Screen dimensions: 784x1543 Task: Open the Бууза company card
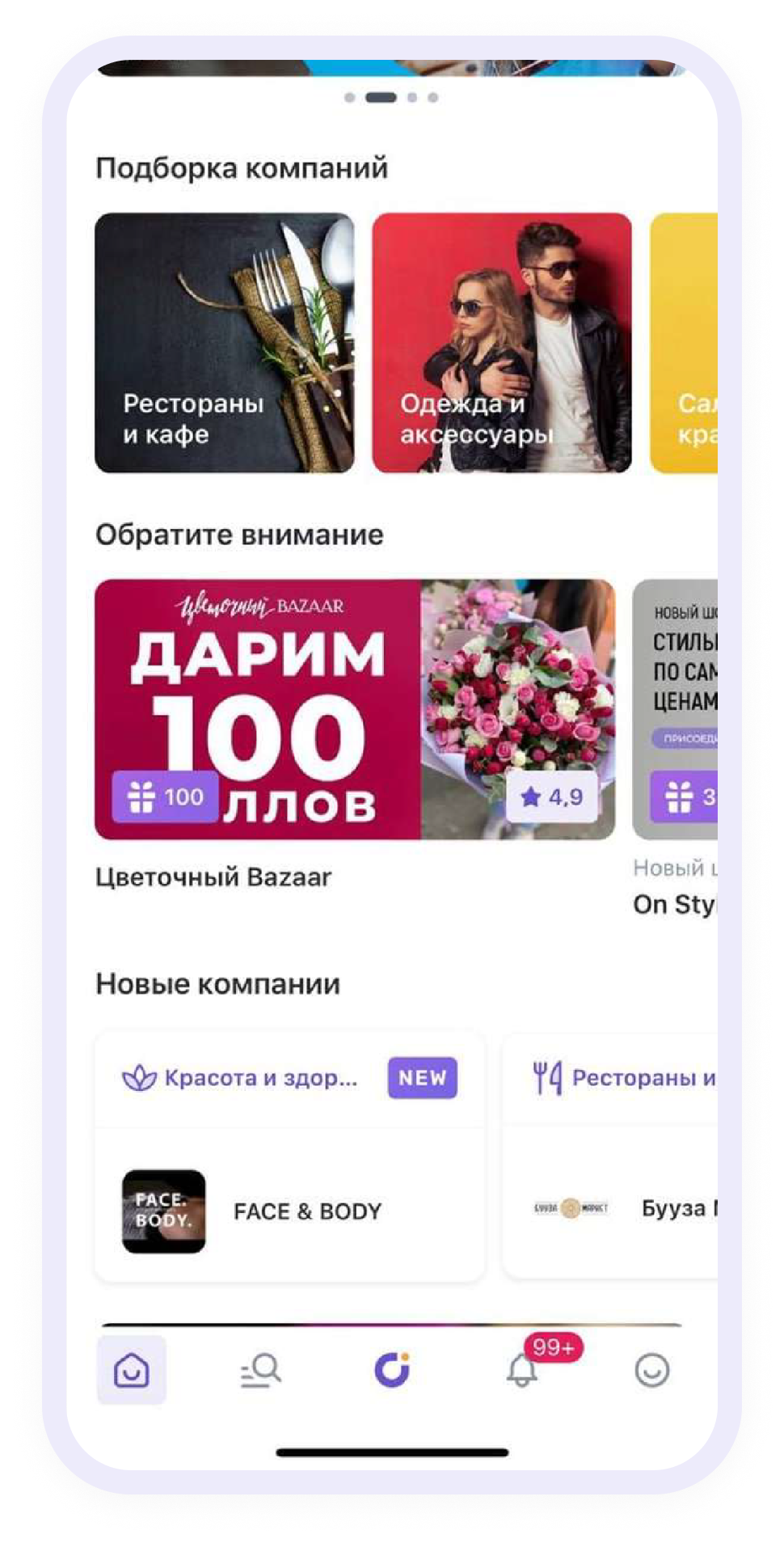(611, 1208)
